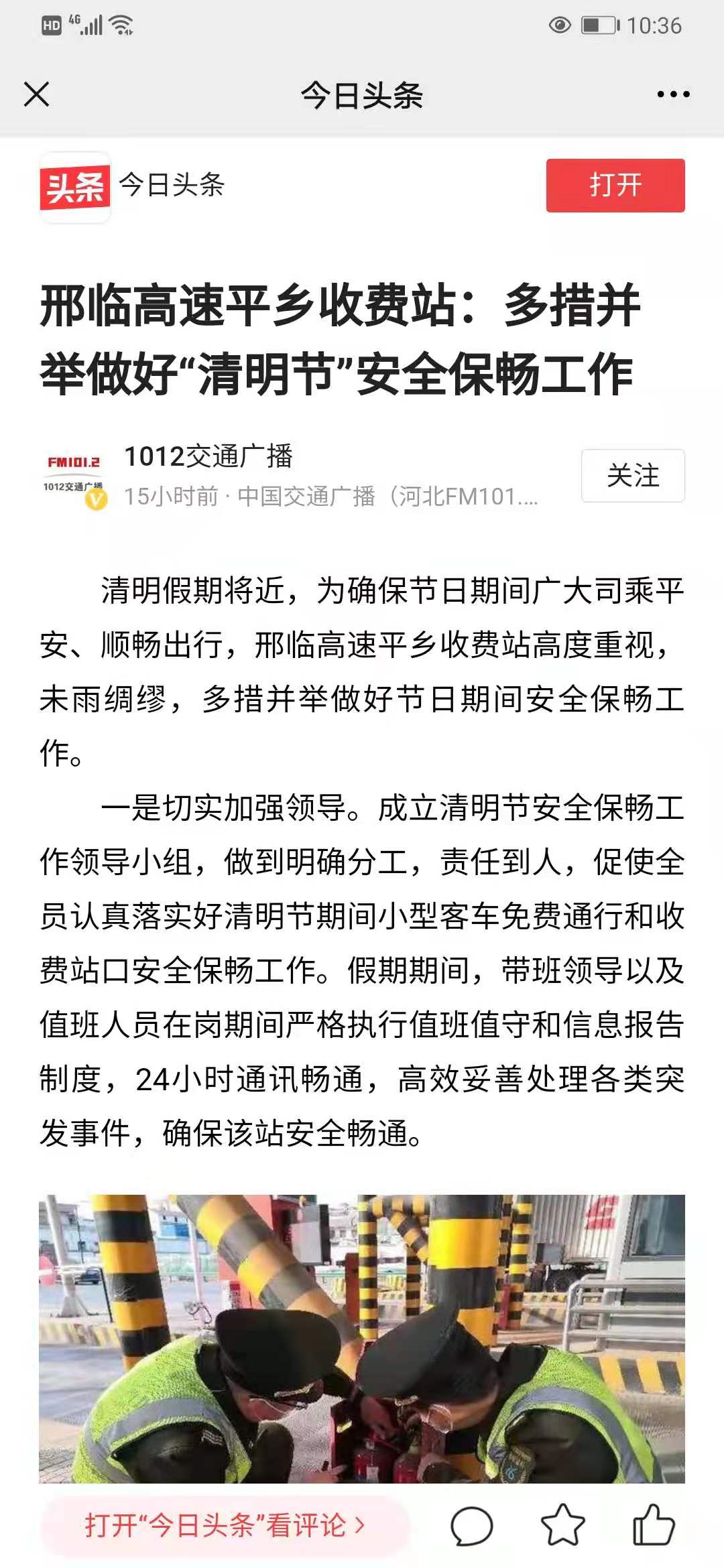
Task: Tap 打开"今日头条"看评论 banner
Action: tap(225, 1525)
